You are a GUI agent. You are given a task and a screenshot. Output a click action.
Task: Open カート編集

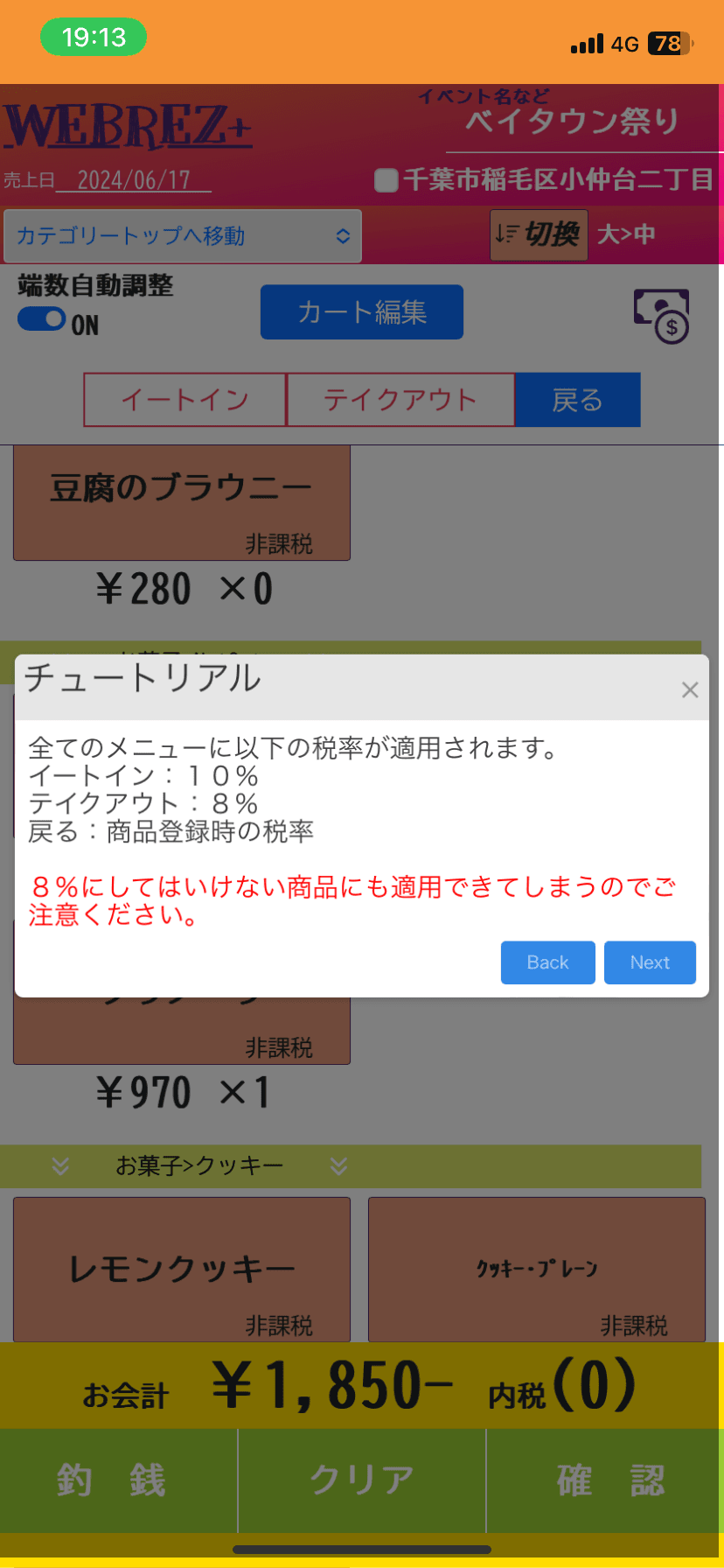tap(361, 312)
